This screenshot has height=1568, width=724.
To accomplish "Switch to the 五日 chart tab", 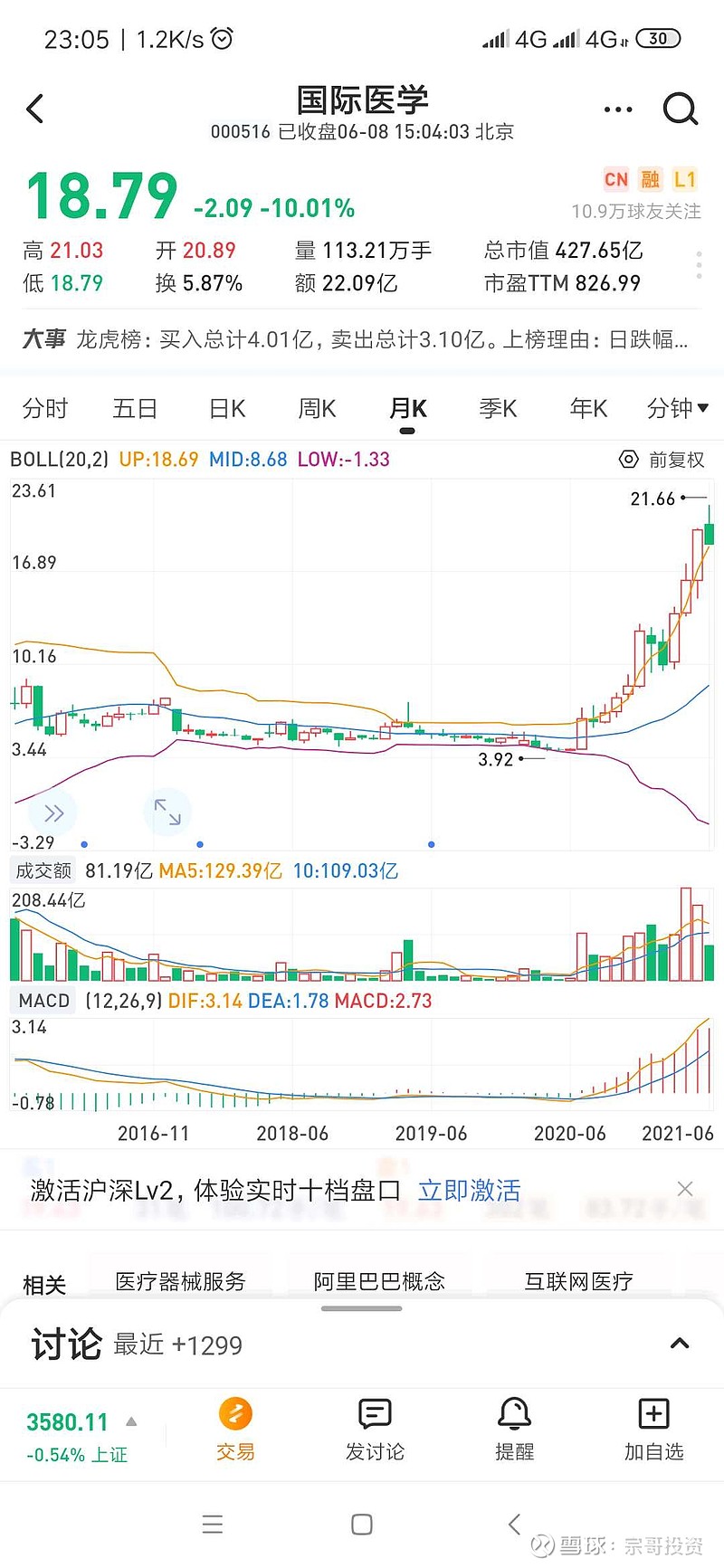I will (x=135, y=409).
